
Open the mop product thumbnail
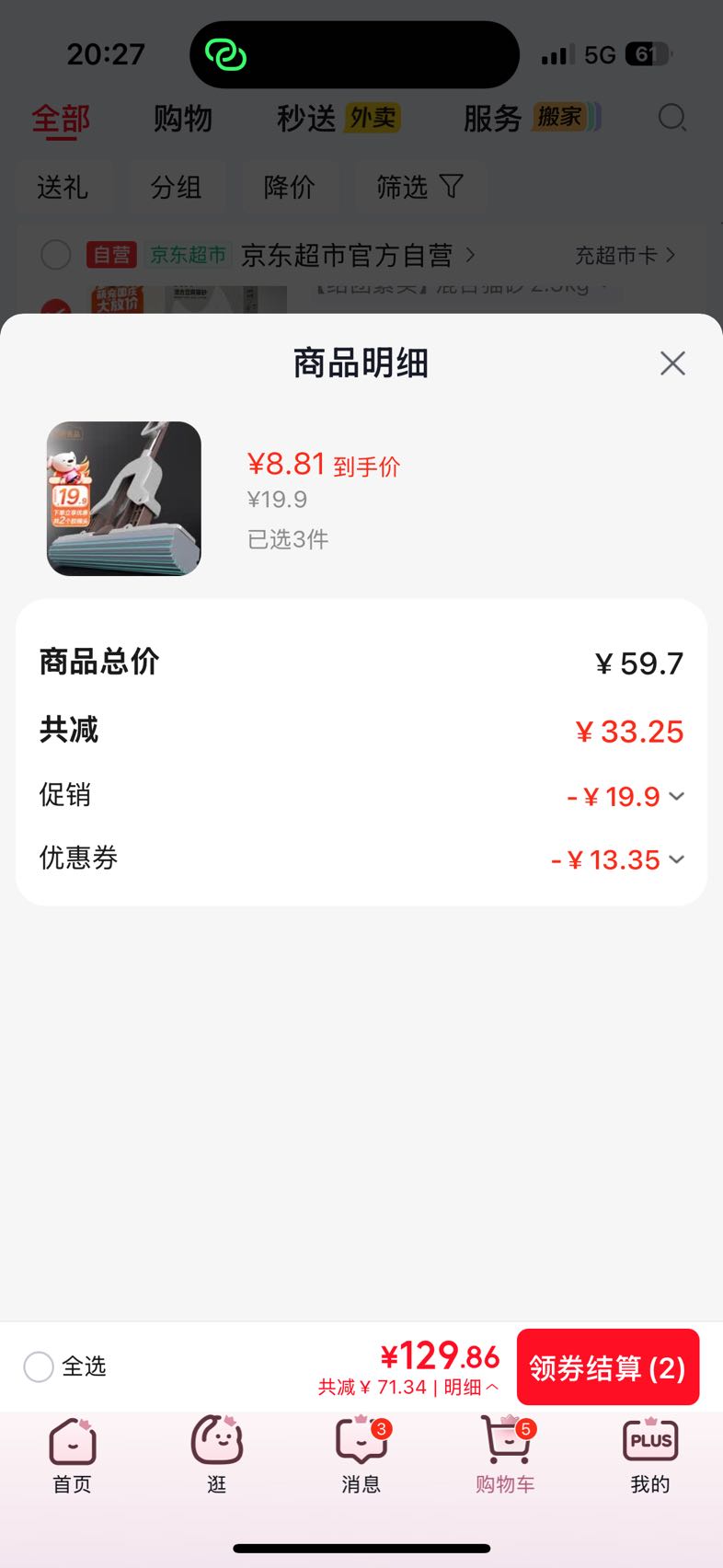point(124,499)
